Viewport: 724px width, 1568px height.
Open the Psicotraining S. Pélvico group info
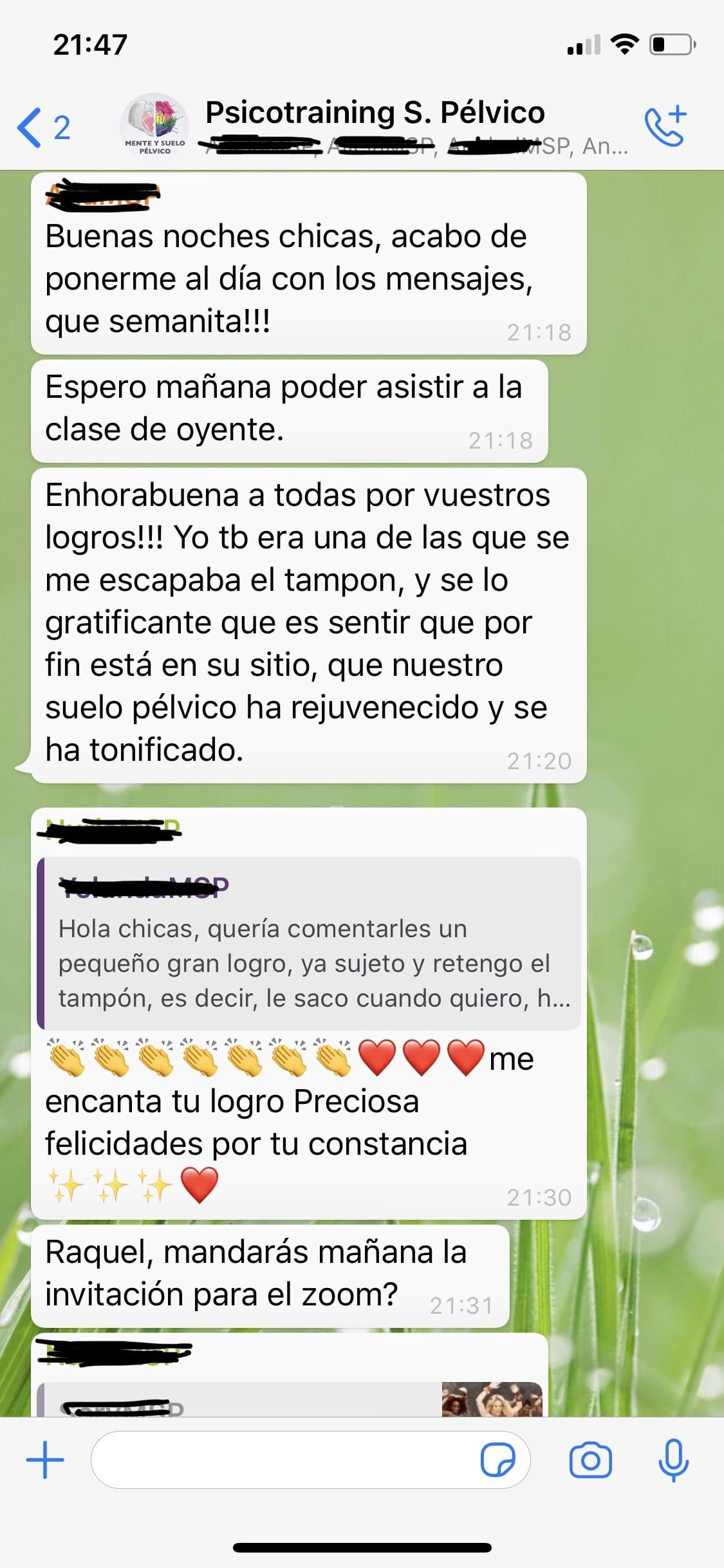(375, 114)
